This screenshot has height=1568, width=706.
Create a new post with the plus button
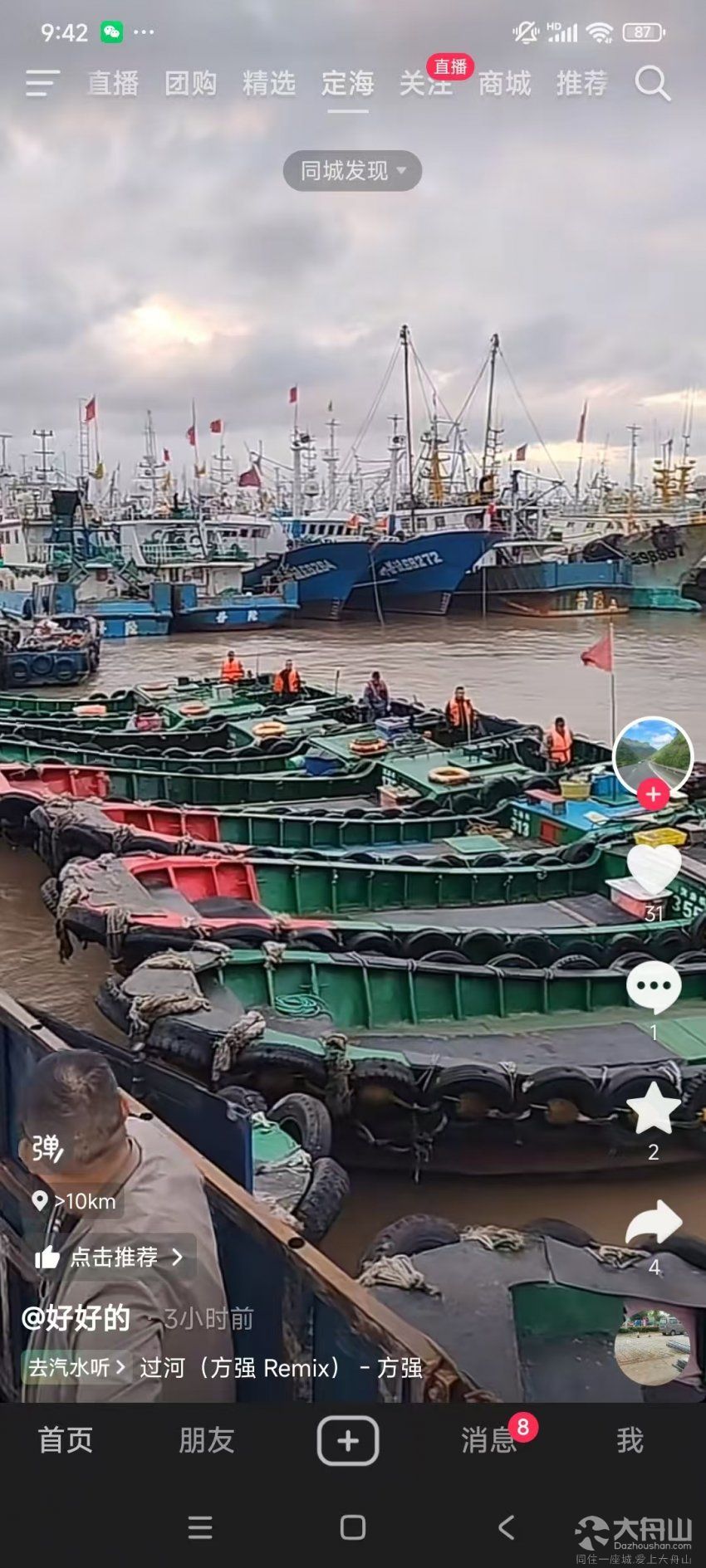(348, 1440)
